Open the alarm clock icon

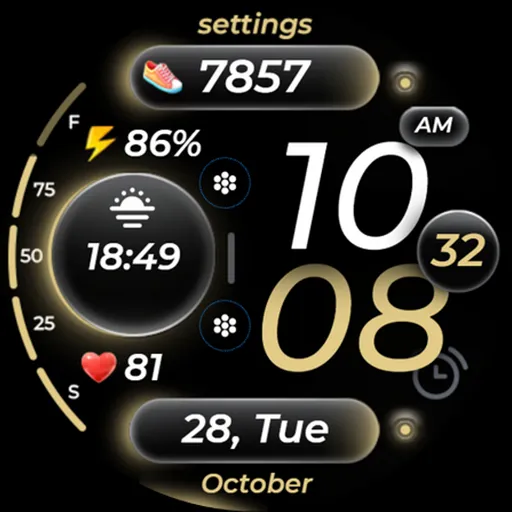pyautogui.click(x=439, y=373)
